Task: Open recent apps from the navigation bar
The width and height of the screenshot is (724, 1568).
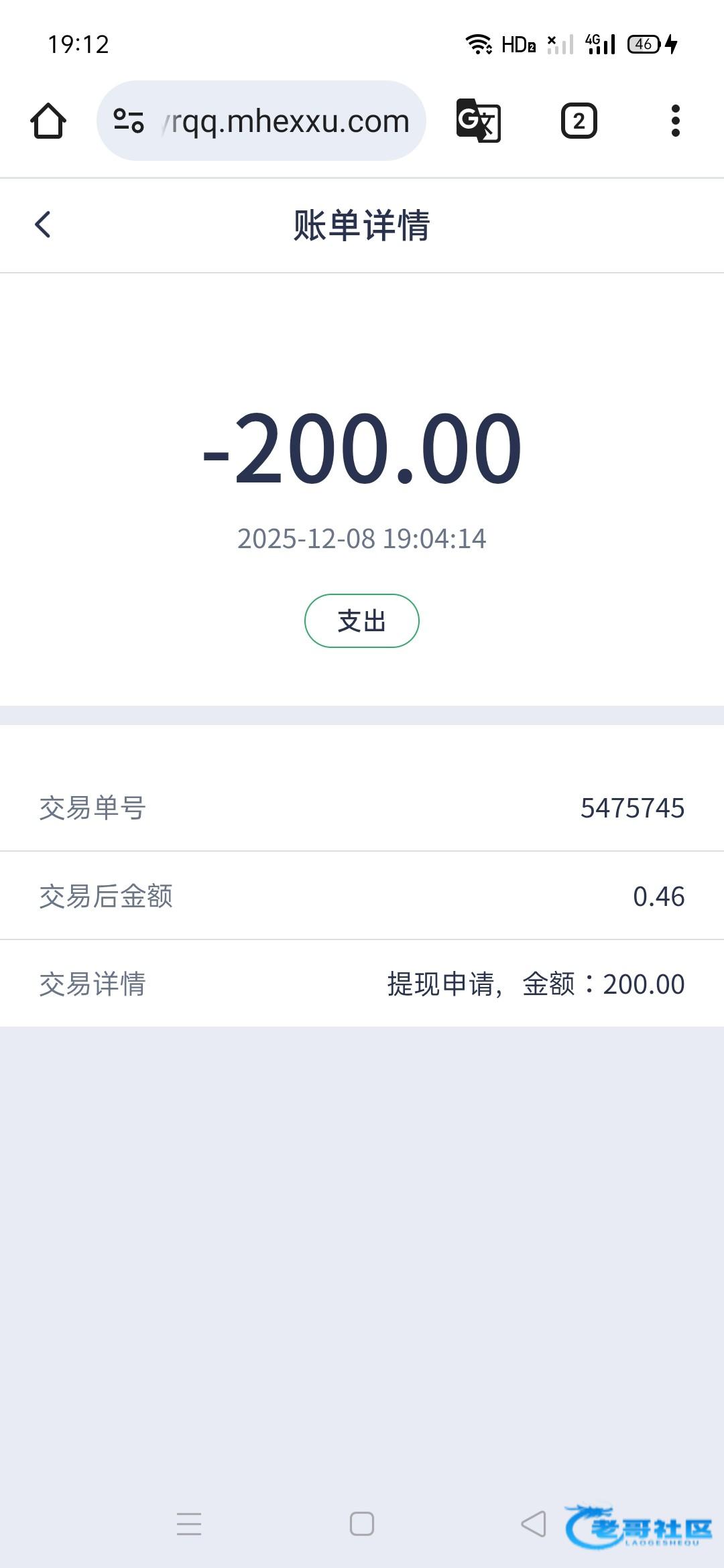Action: [x=189, y=1523]
